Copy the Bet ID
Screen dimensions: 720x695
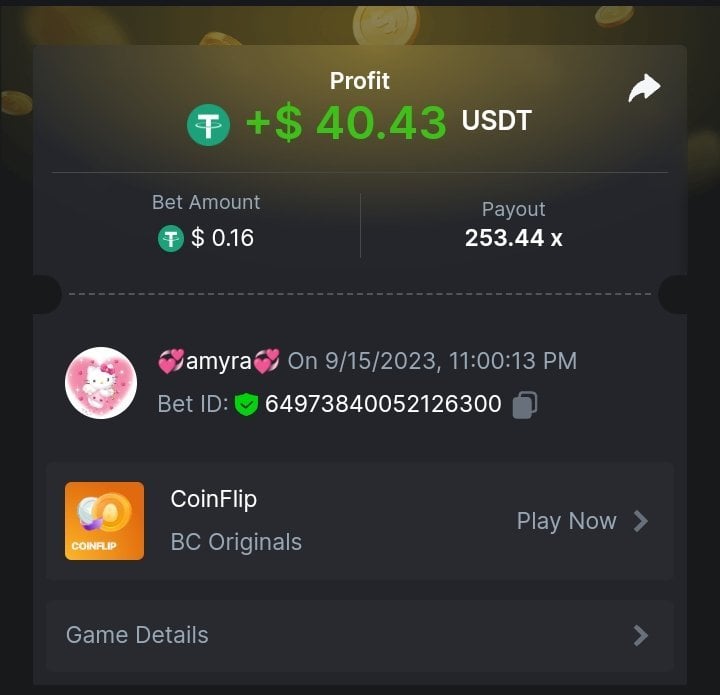point(525,405)
